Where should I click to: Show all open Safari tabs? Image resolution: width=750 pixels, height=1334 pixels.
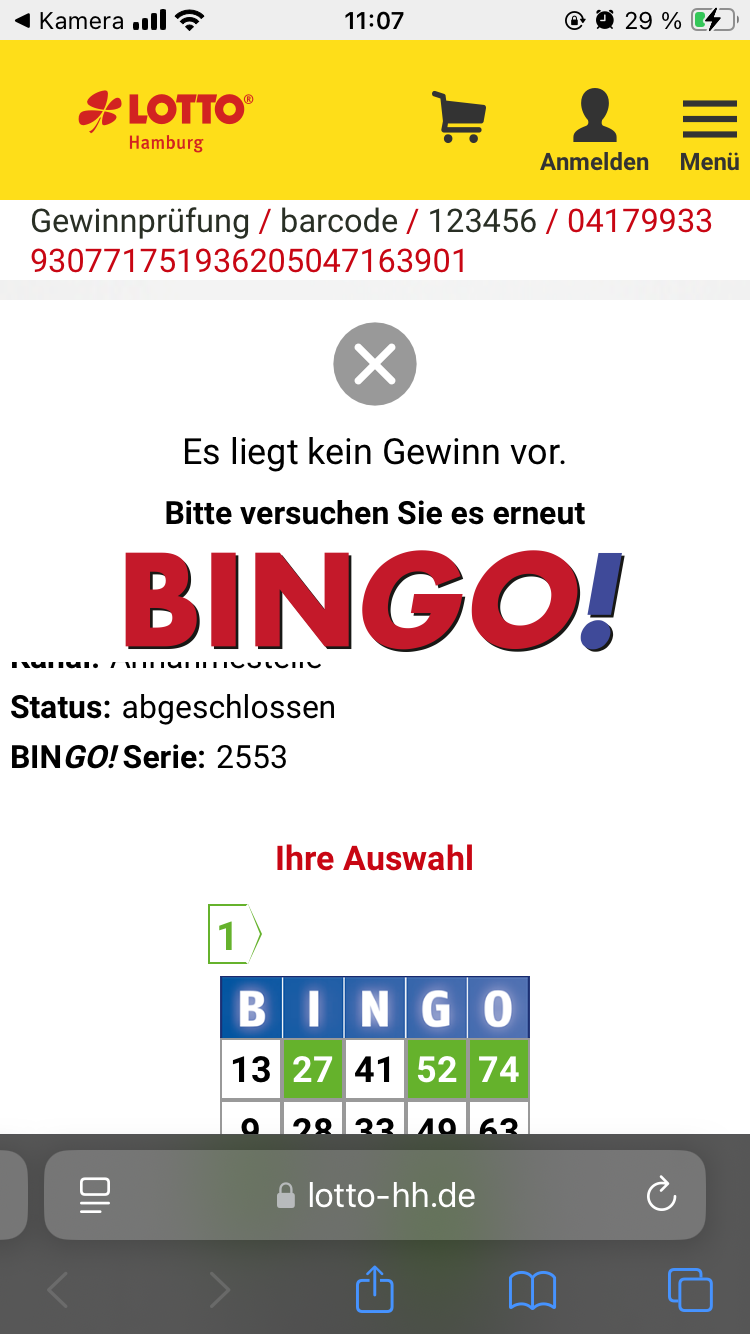tap(690, 1289)
